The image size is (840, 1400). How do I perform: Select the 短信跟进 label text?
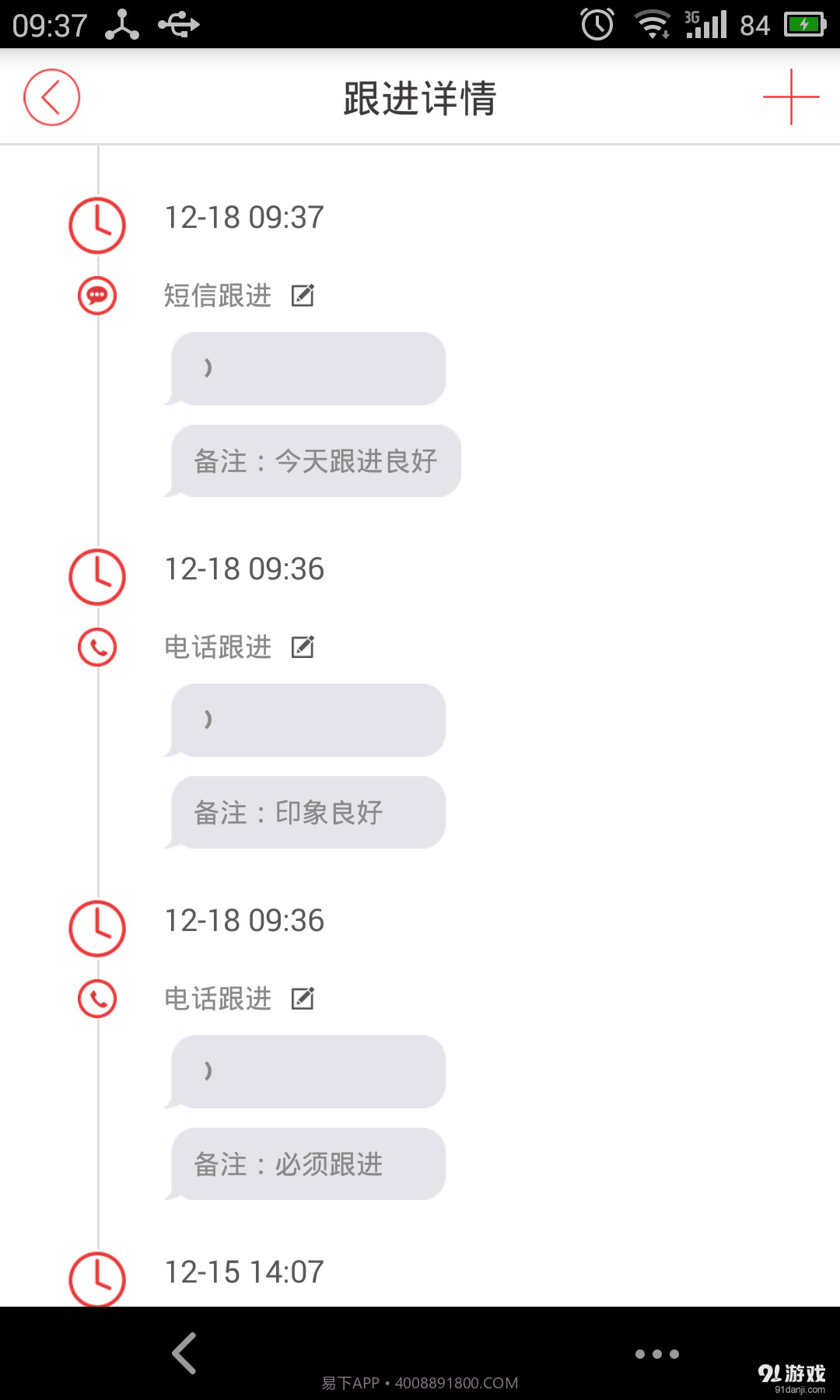218,296
